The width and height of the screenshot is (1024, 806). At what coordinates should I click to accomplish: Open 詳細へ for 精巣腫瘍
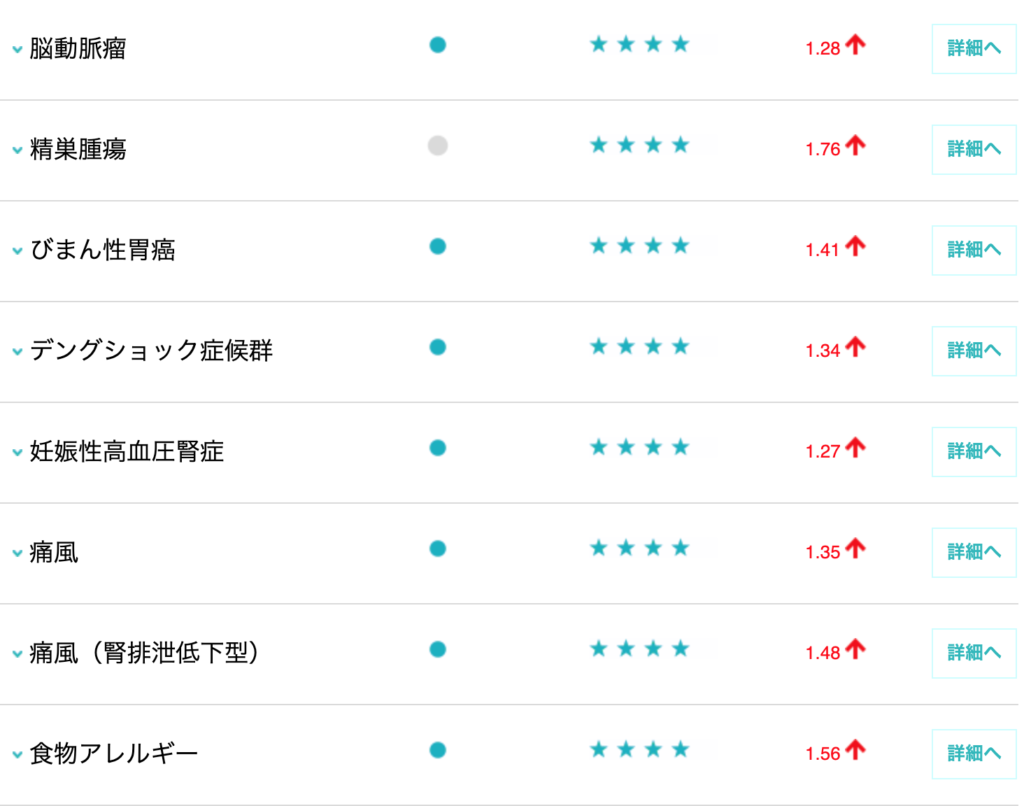tap(974, 149)
